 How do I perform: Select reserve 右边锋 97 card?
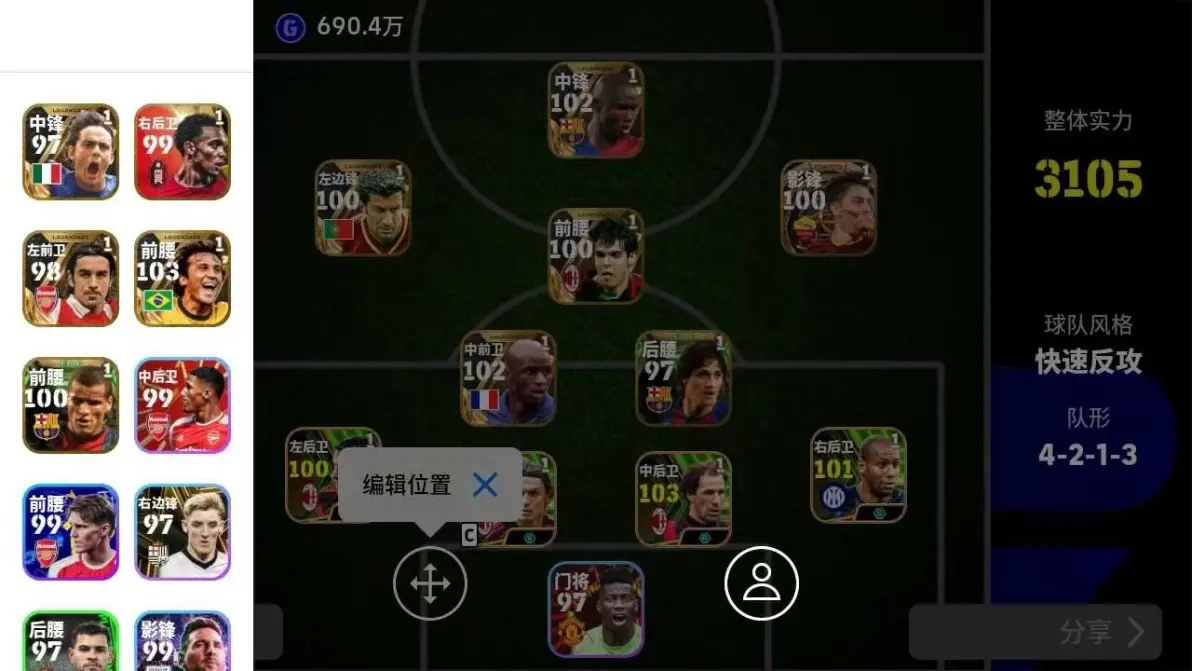tap(183, 532)
